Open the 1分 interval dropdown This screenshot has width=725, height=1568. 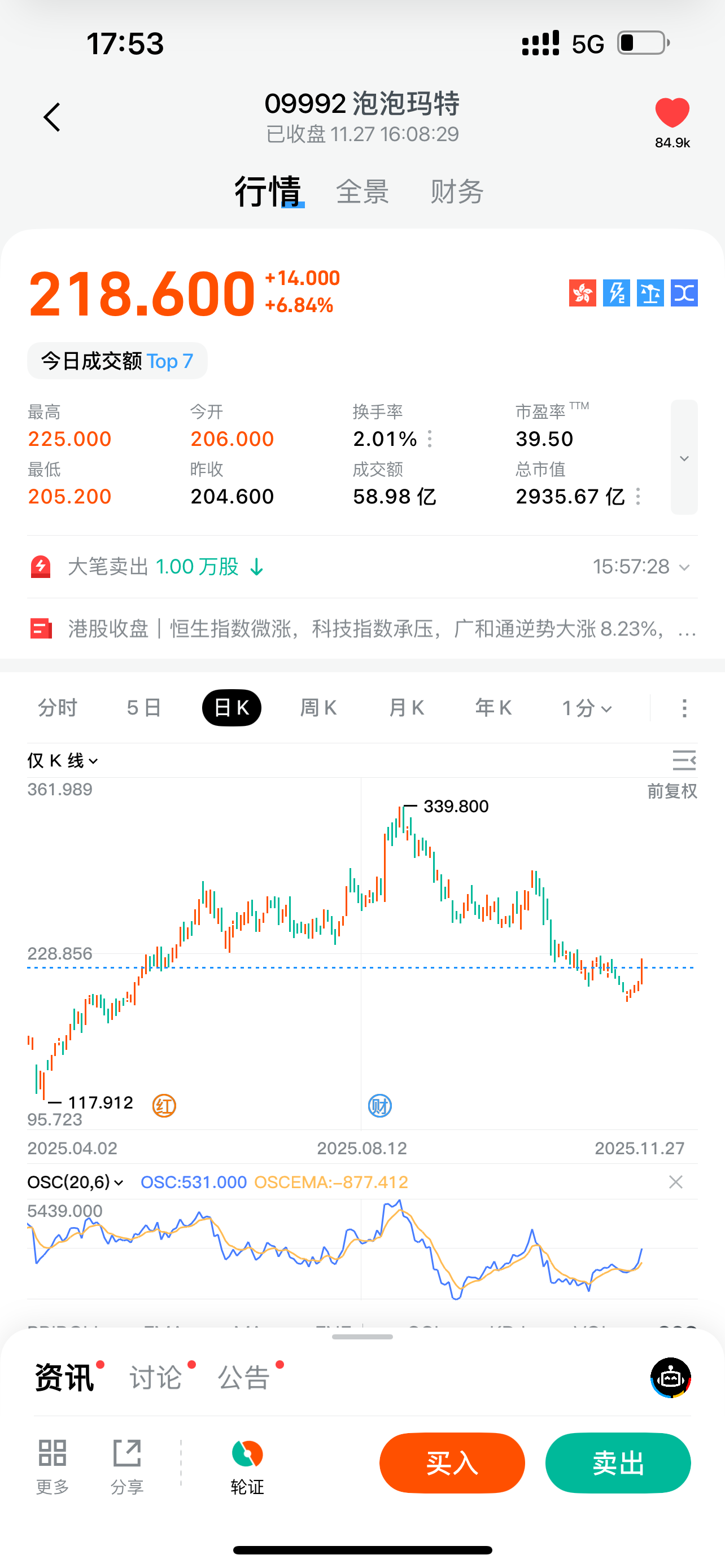pos(586,708)
